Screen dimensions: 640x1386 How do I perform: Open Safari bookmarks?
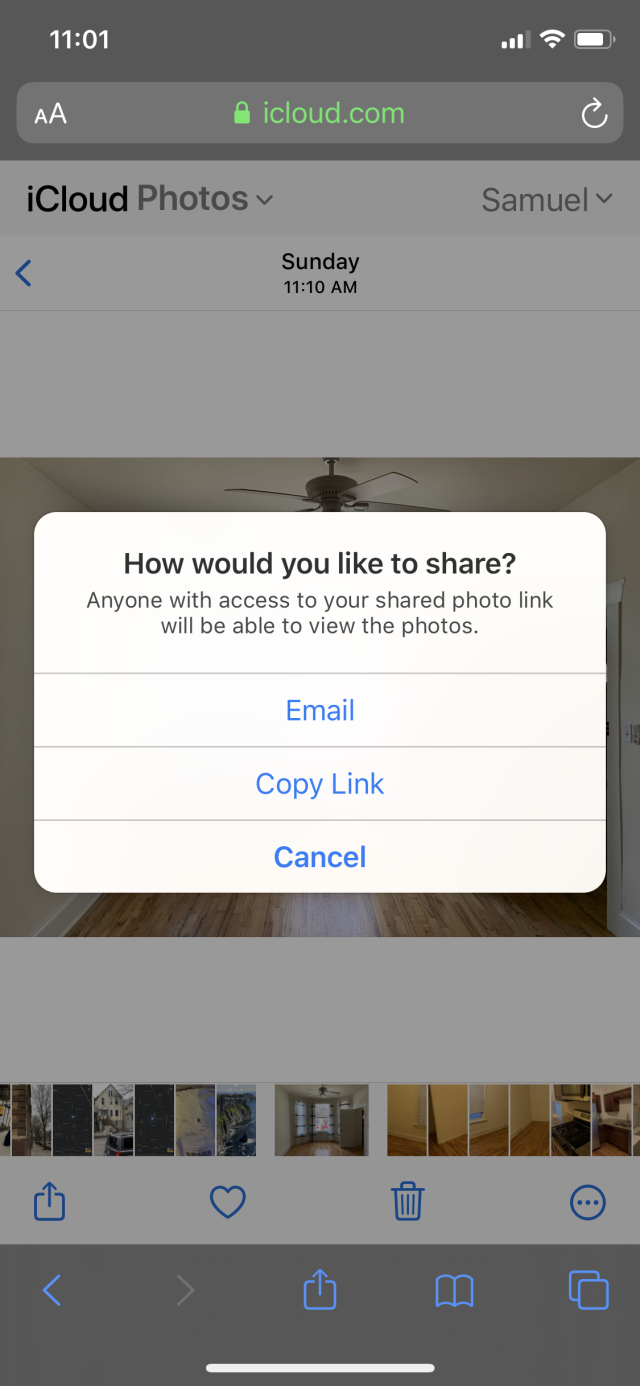pyautogui.click(x=454, y=1291)
